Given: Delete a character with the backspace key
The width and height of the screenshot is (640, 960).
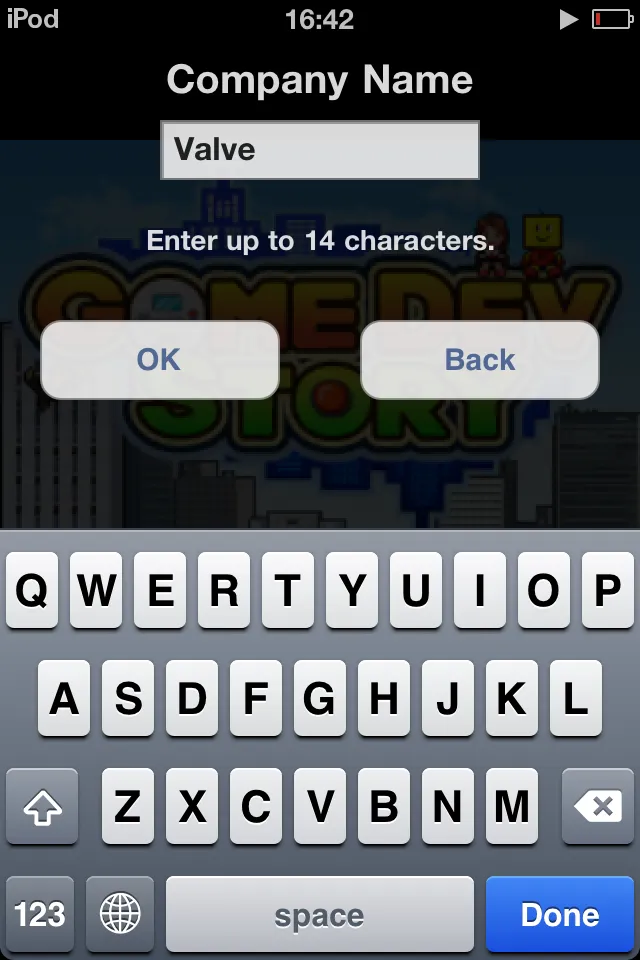Looking at the screenshot, I should (x=598, y=807).
